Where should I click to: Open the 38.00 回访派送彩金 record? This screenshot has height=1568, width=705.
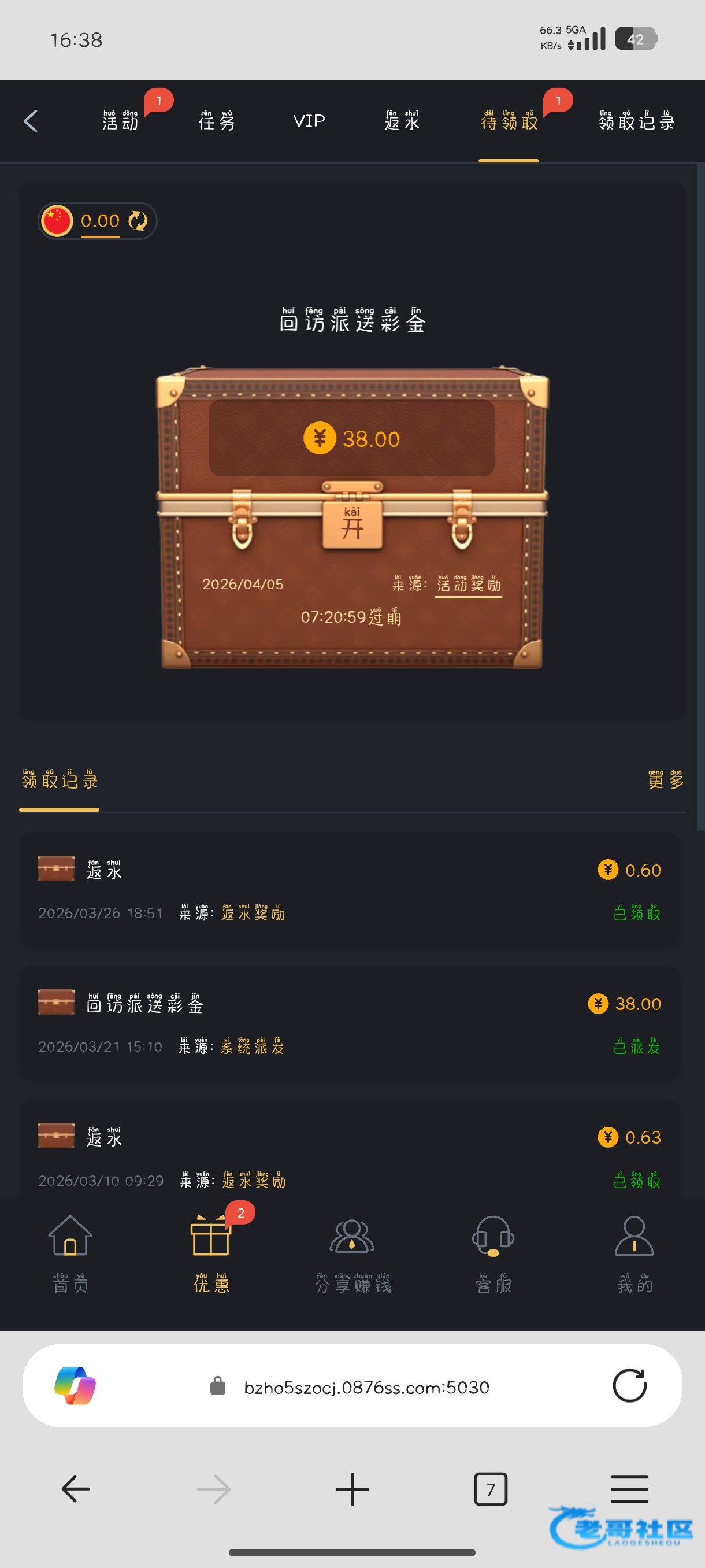coord(350,1023)
